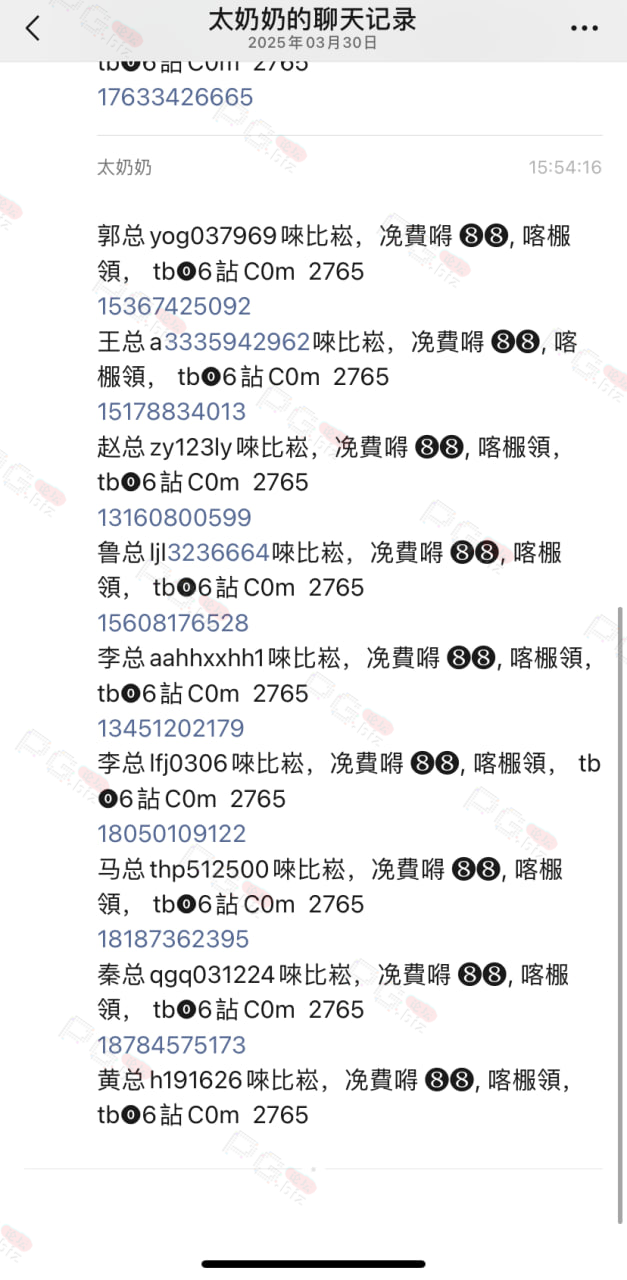Tap the blue number 18784575173
The height and width of the screenshot is (1280, 627).
point(171,1045)
